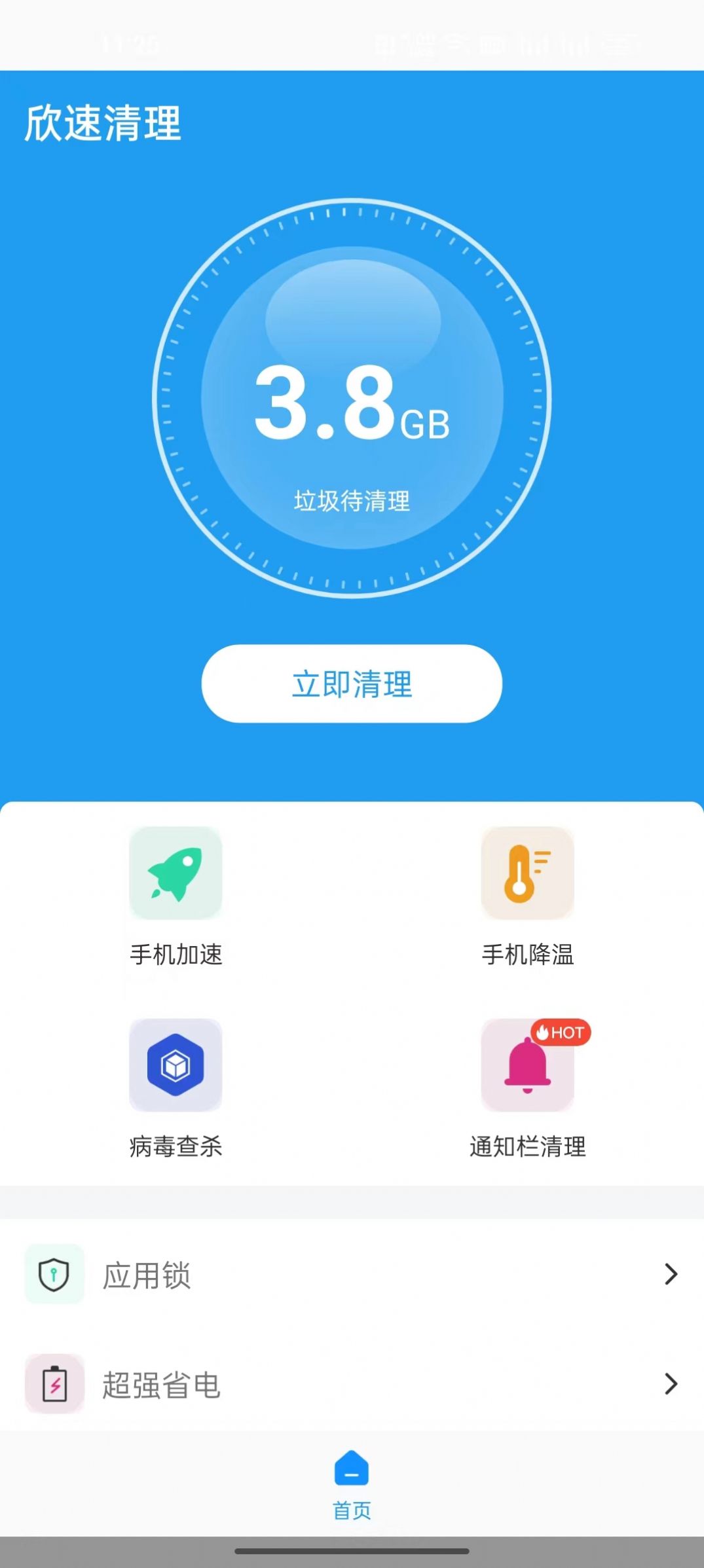Image resolution: width=704 pixels, height=1568 pixels.
Task: Tap the 垃圾待清理 status text
Action: 352,501
